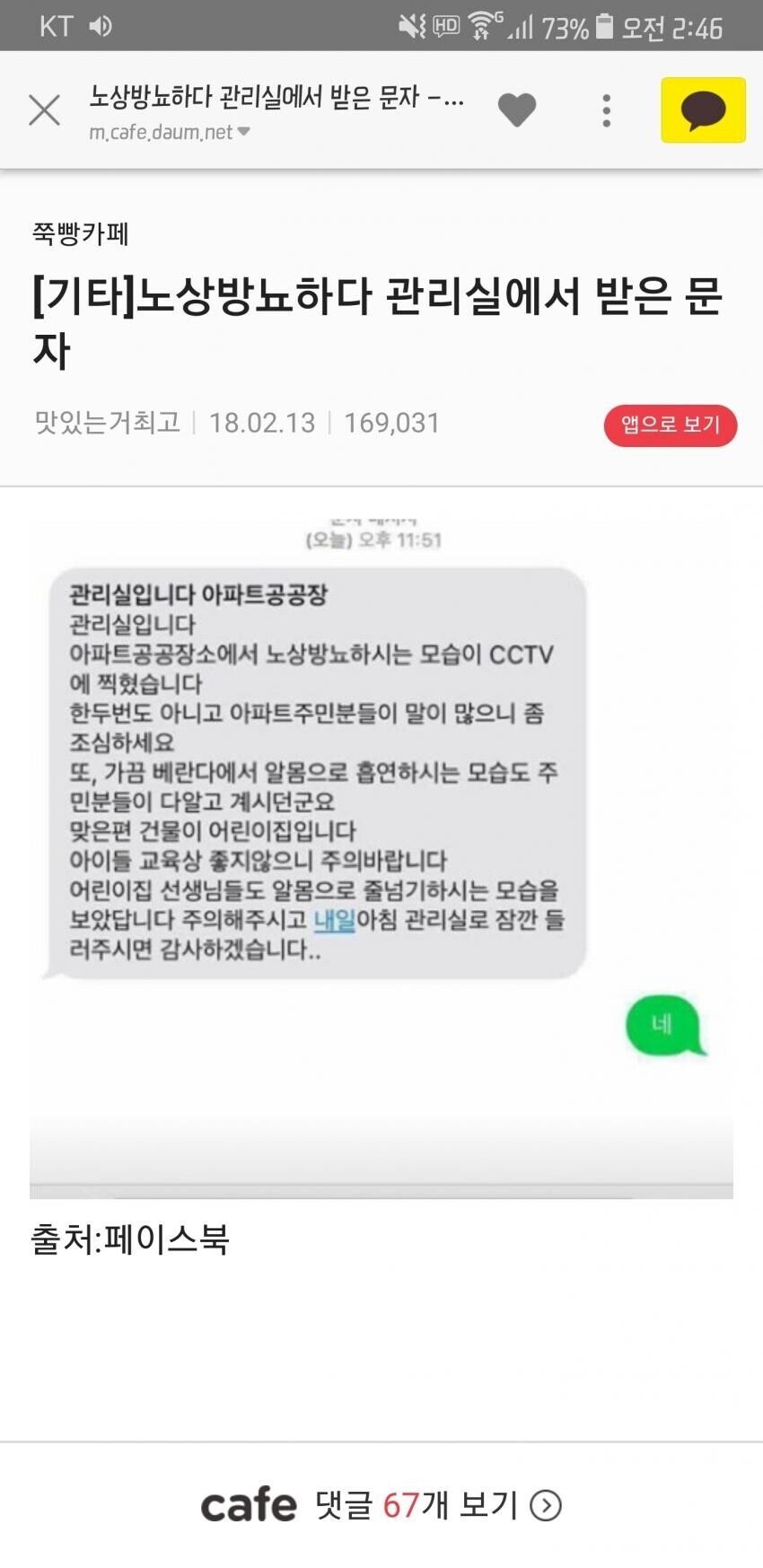Tap the yellow KakaoTalk chat button
This screenshot has width=763, height=1568.
click(x=703, y=110)
